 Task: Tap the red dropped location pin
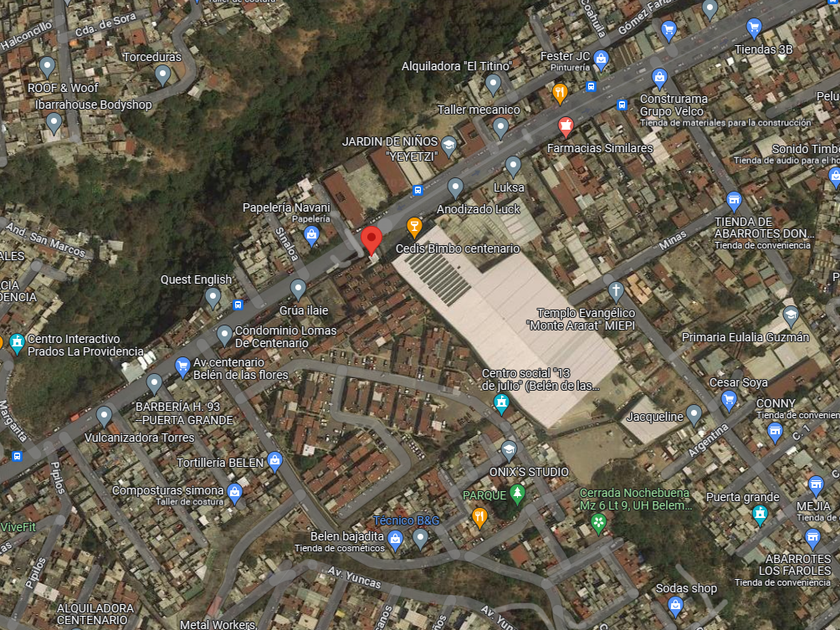(x=371, y=239)
